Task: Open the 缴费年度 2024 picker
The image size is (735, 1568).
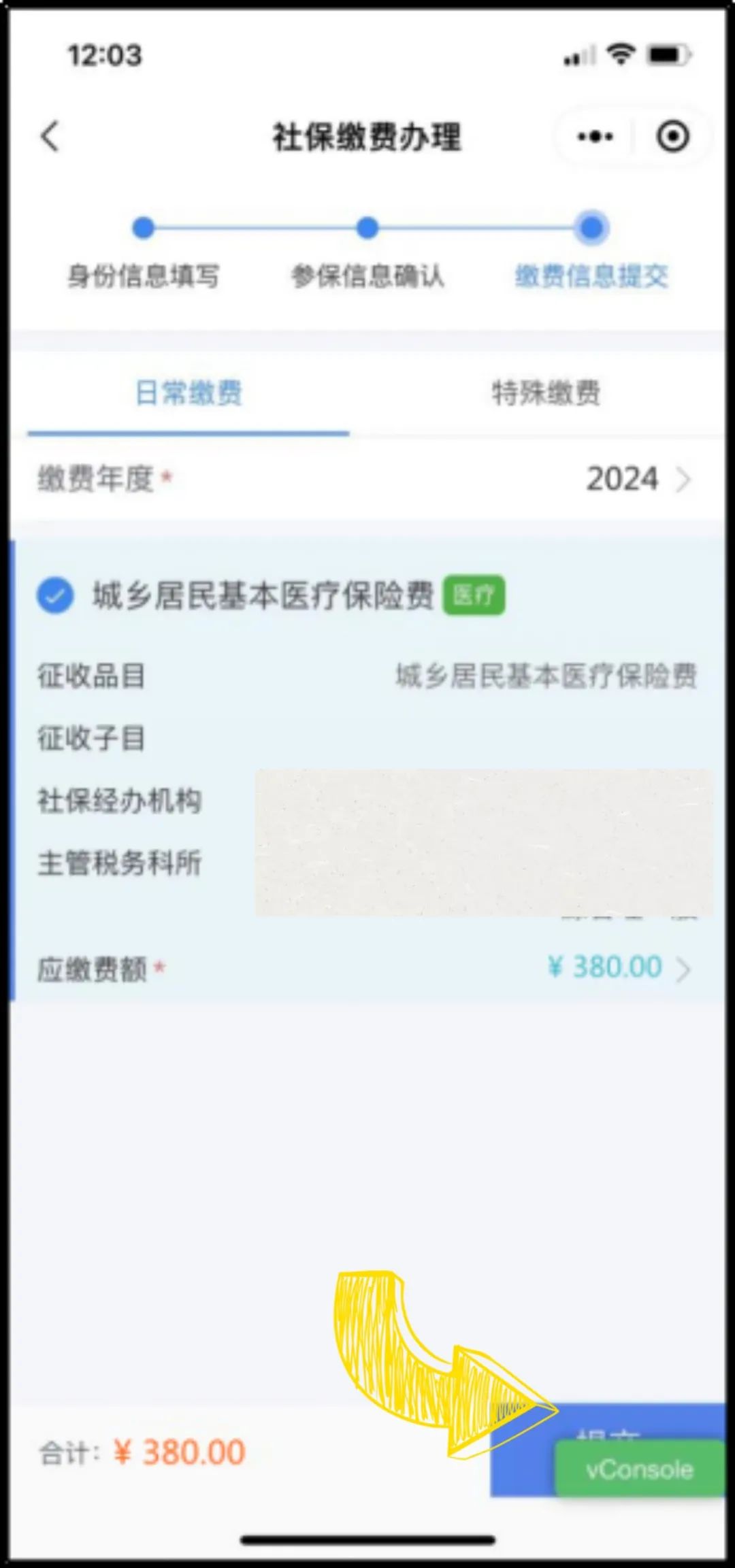Action: (367, 480)
